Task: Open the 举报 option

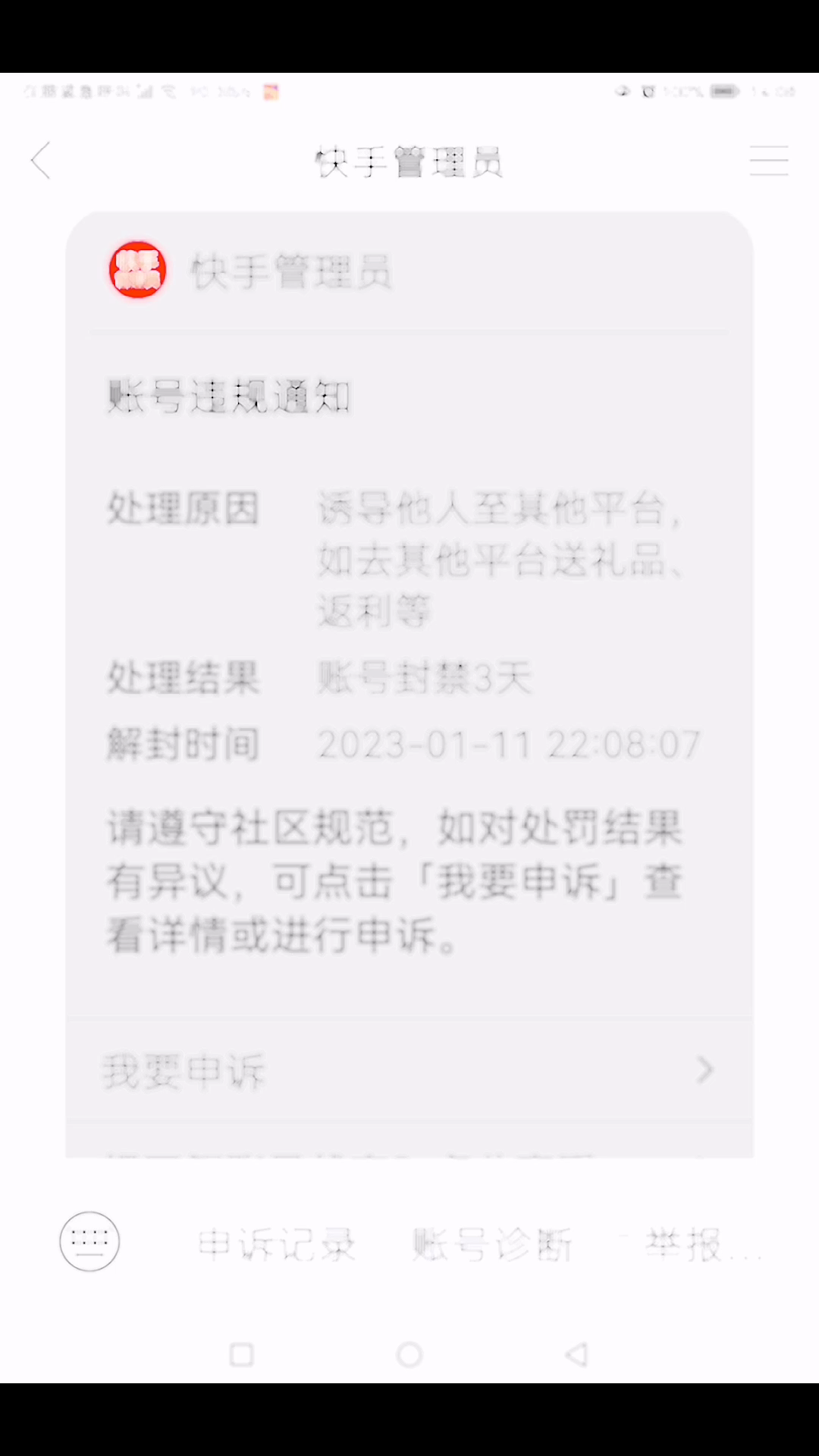Action: (x=686, y=1244)
